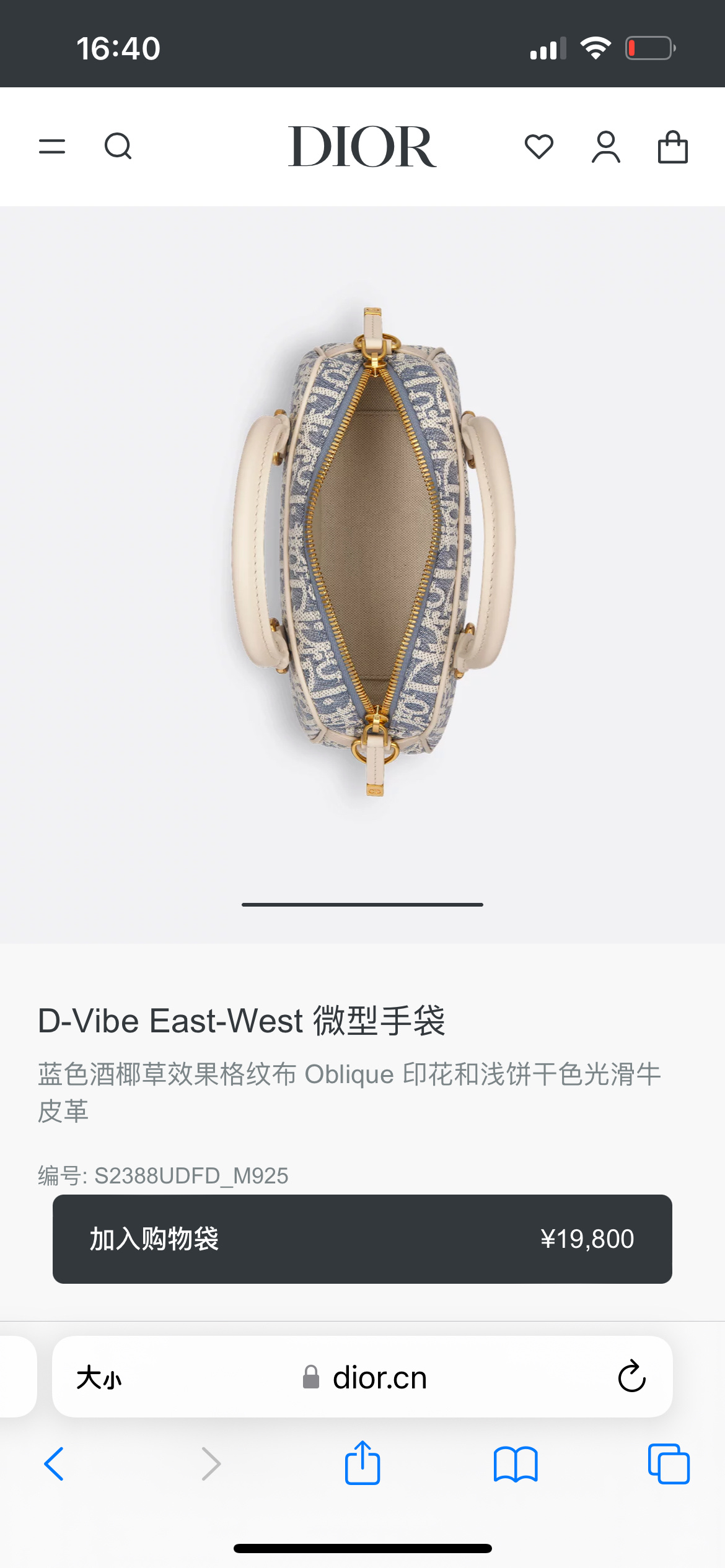The image size is (725, 1568).
Task: Open the D-Vibe handbag product image
Action: click(x=374, y=551)
